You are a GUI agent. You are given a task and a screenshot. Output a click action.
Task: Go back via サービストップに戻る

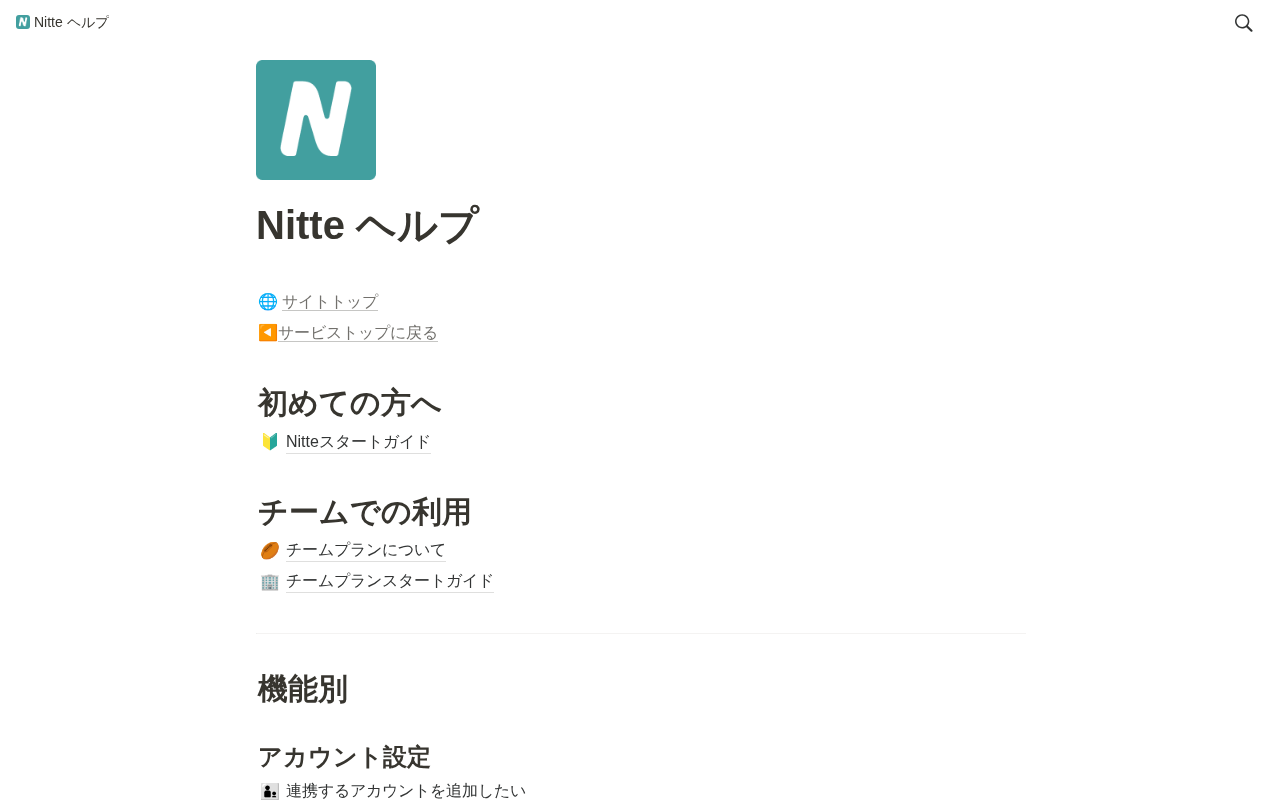[x=357, y=332]
